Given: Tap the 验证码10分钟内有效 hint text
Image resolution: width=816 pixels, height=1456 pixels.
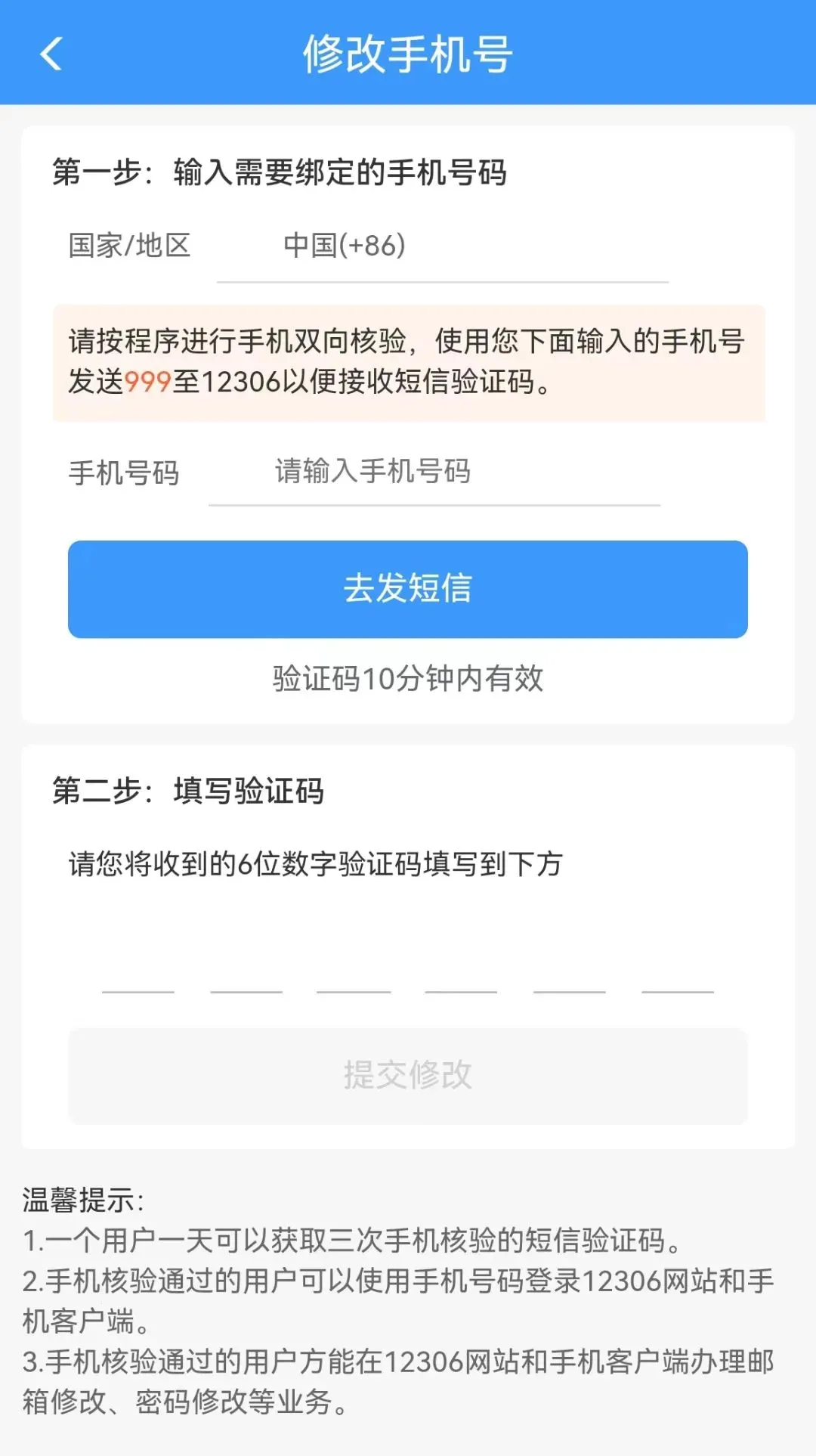Looking at the screenshot, I should point(408,679).
